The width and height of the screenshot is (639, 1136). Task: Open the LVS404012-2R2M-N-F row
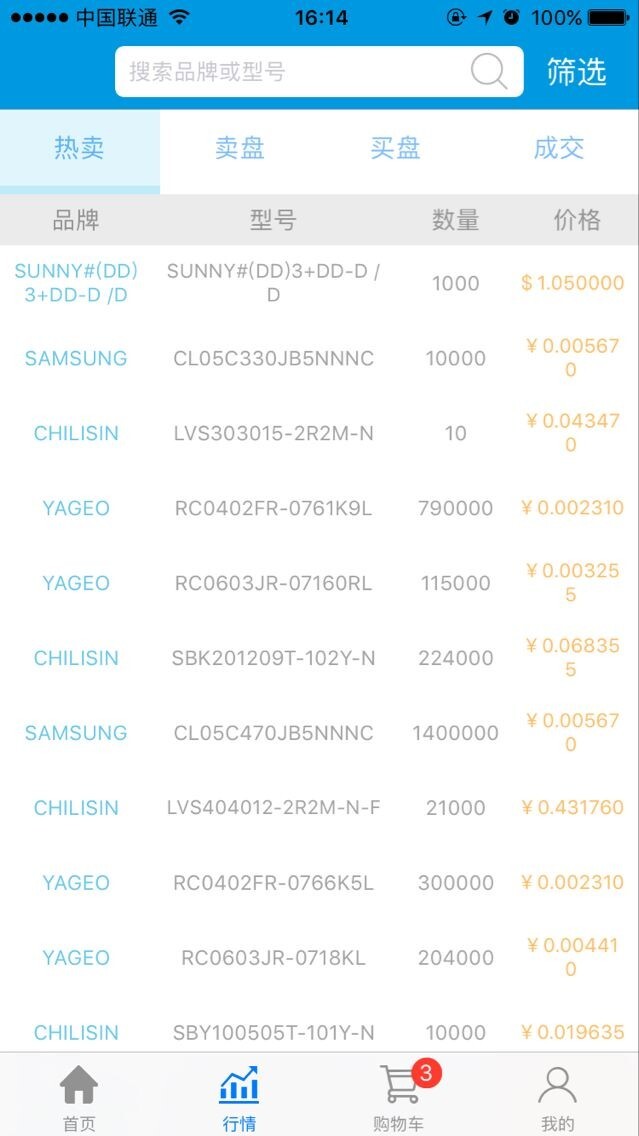(x=273, y=808)
